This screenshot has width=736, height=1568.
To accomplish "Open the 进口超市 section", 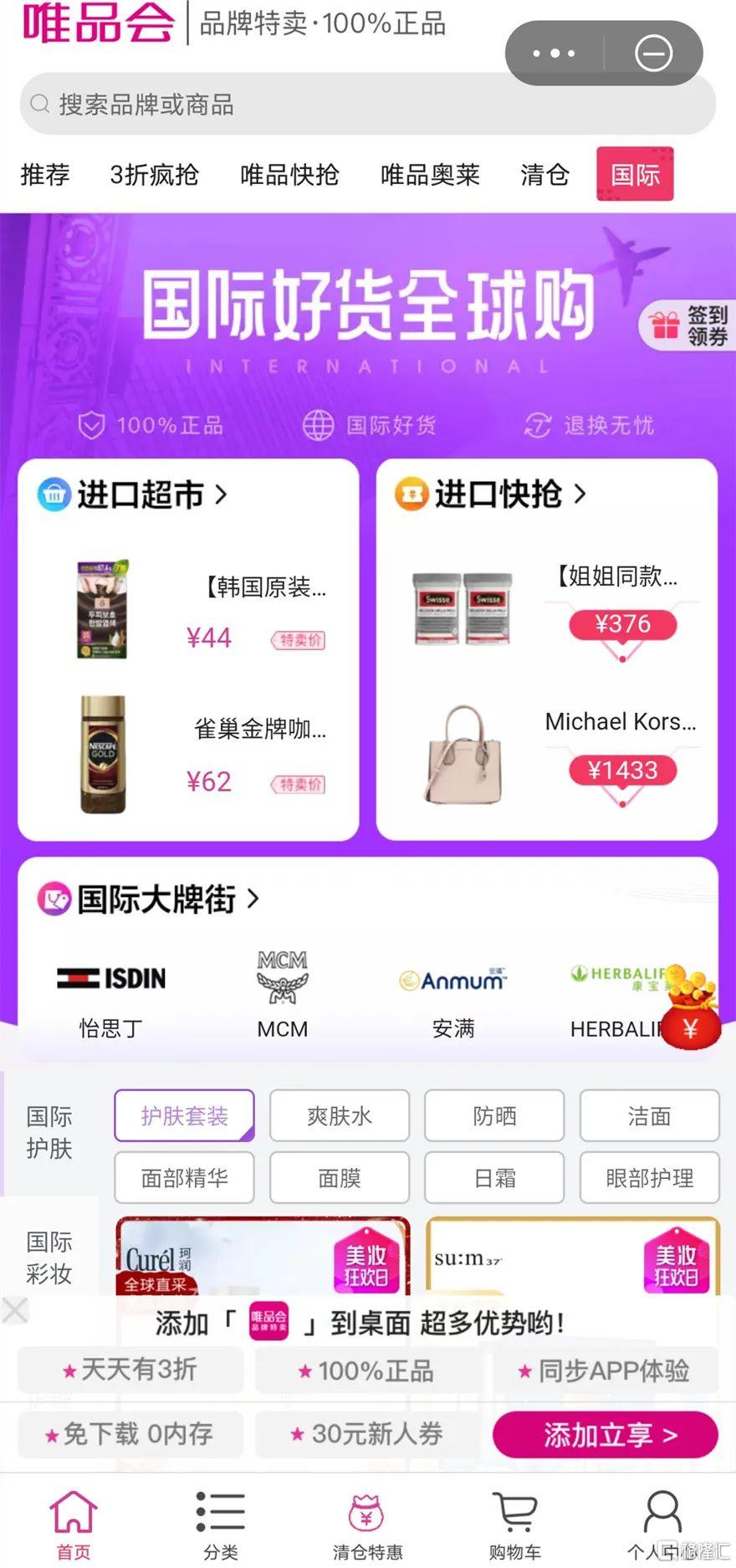I will click(x=141, y=494).
